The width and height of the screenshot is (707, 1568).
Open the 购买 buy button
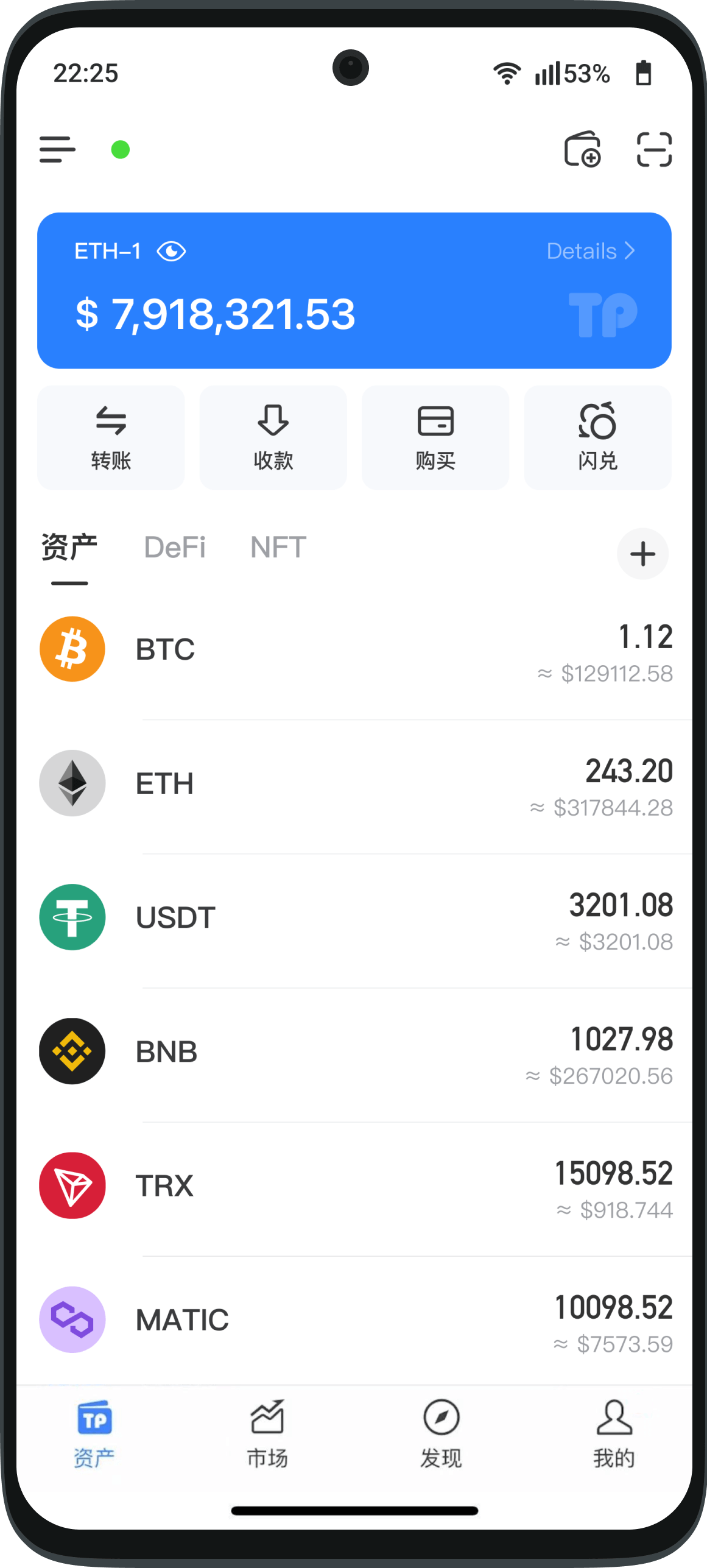pos(435,437)
